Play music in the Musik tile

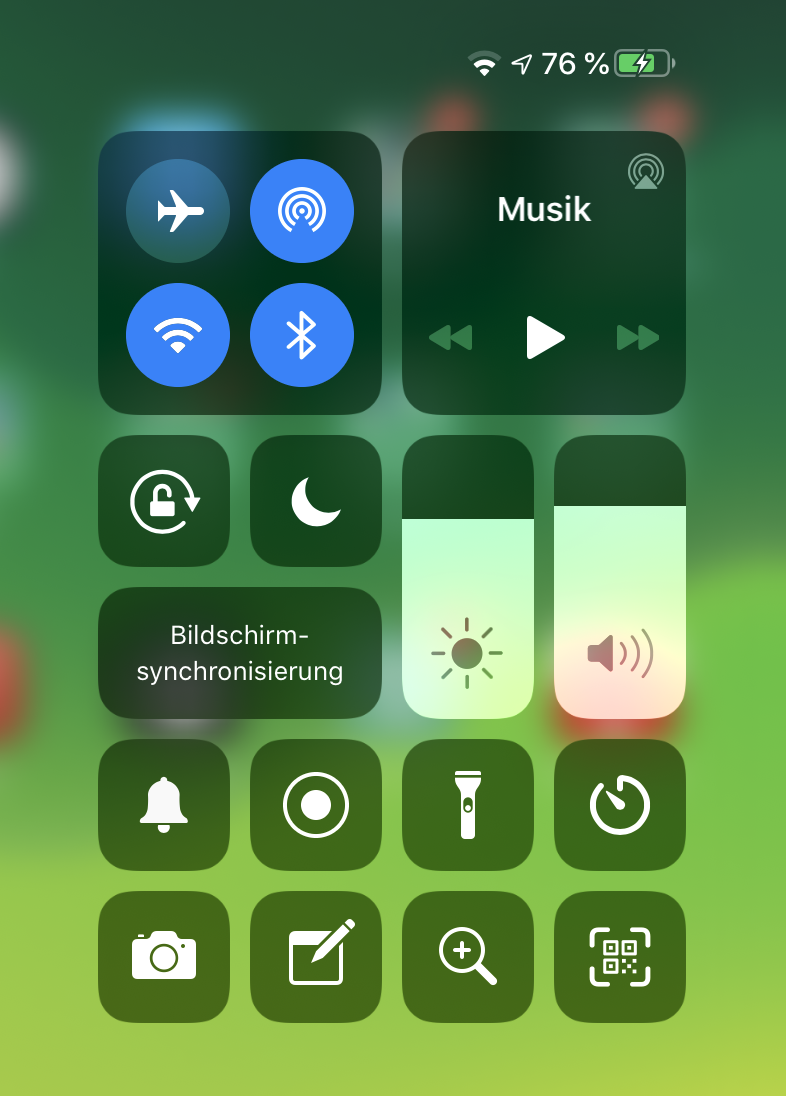point(545,337)
